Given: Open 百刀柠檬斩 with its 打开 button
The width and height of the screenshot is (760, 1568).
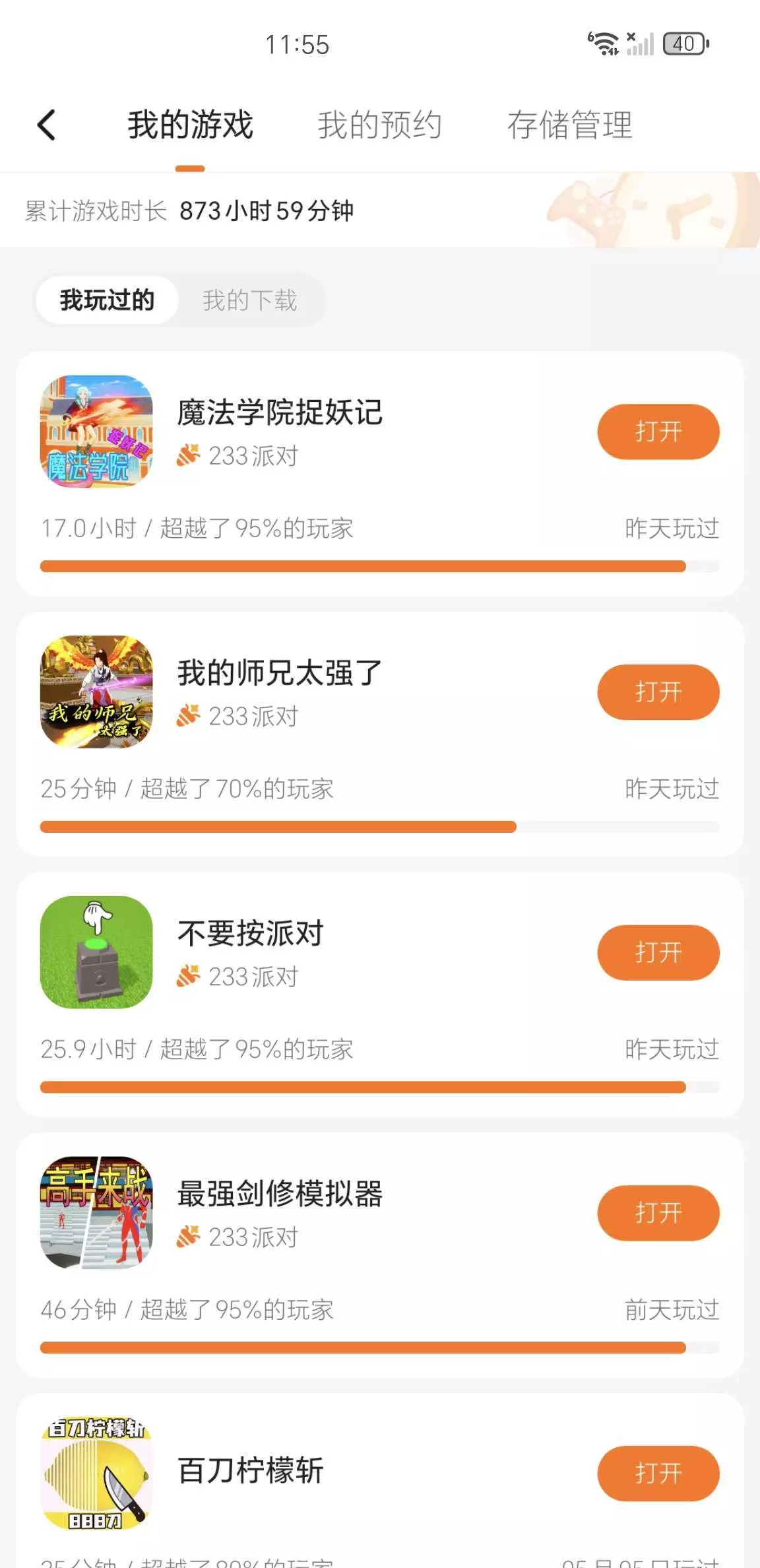Looking at the screenshot, I should pyautogui.click(x=658, y=1473).
